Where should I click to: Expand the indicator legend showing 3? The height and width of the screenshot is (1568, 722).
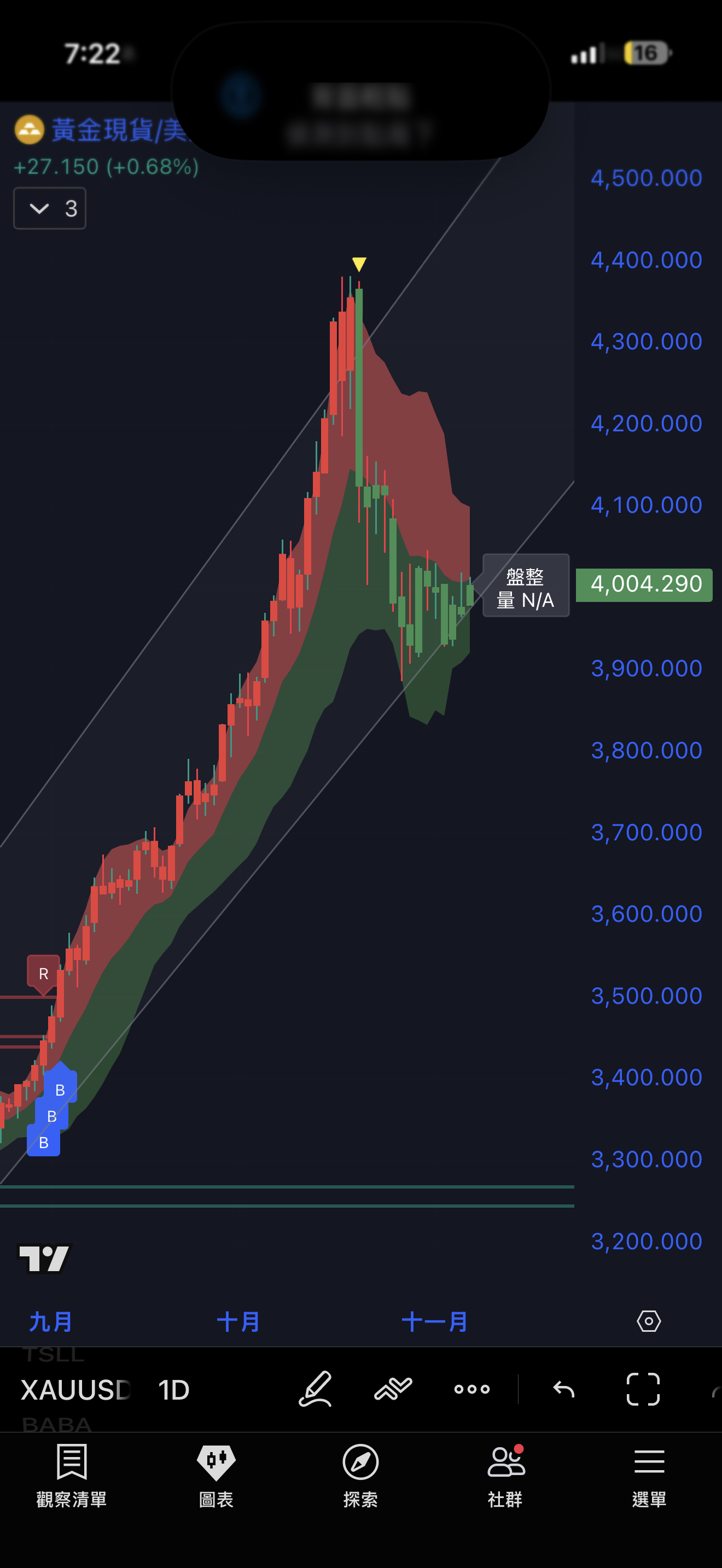pos(49,209)
